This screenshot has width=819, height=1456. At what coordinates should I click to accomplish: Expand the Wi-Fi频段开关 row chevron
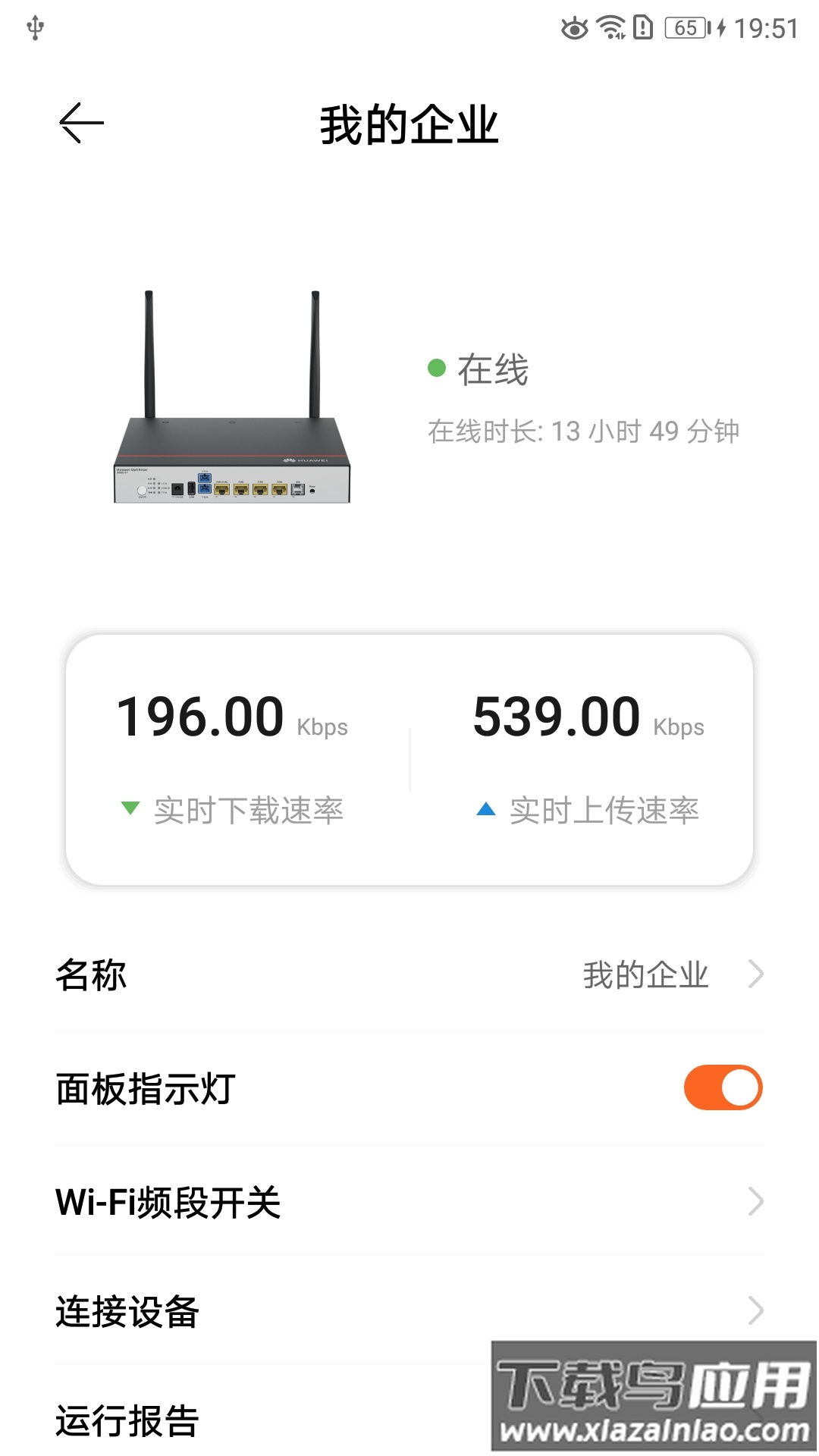tap(757, 1203)
